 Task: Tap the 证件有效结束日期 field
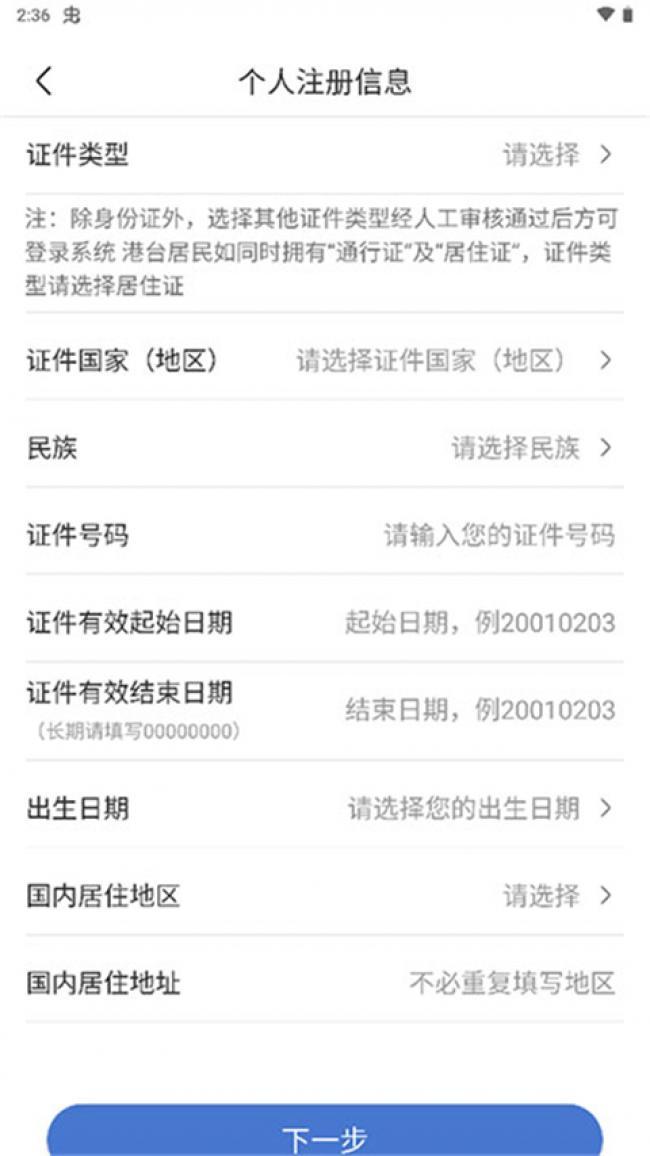coord(480,711)
